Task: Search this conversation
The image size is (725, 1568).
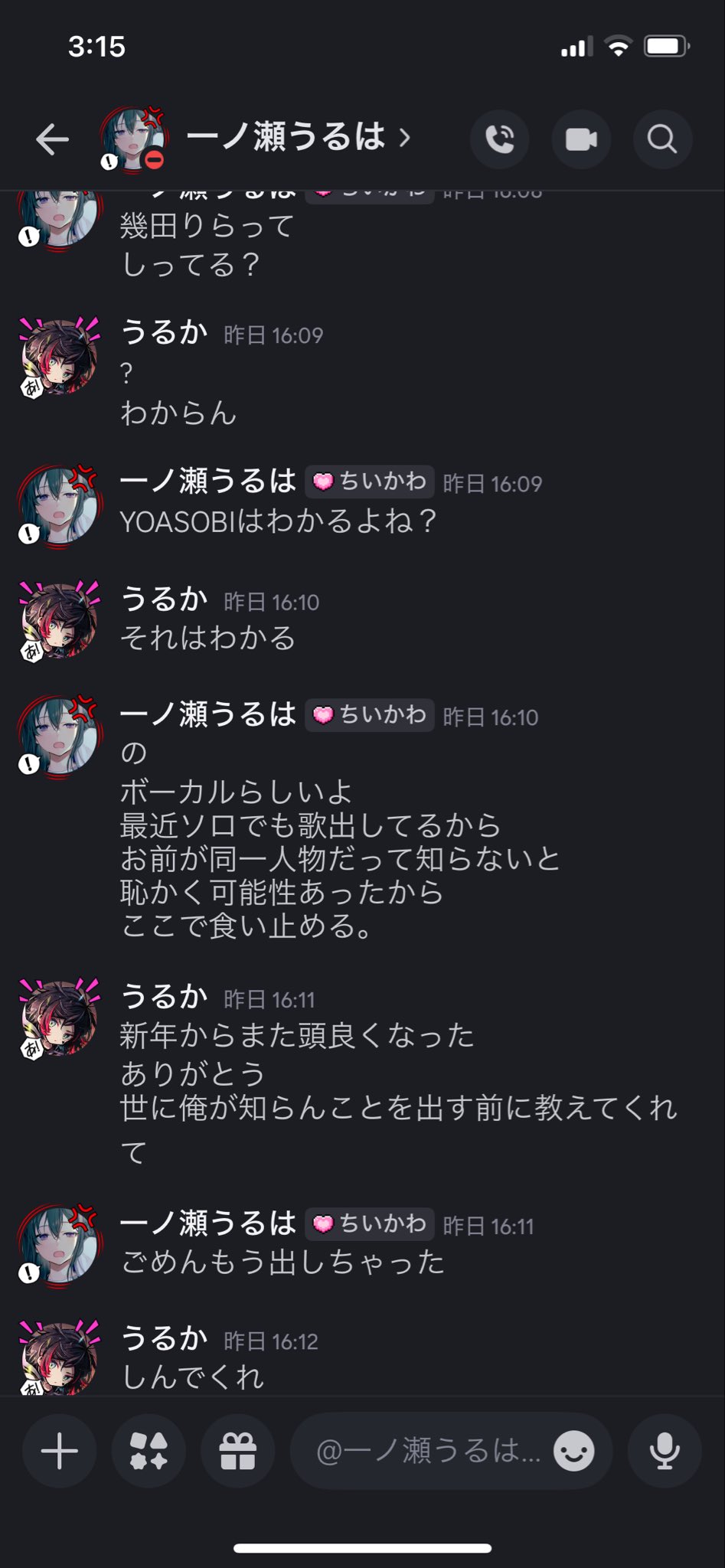Action: [662, 139]
